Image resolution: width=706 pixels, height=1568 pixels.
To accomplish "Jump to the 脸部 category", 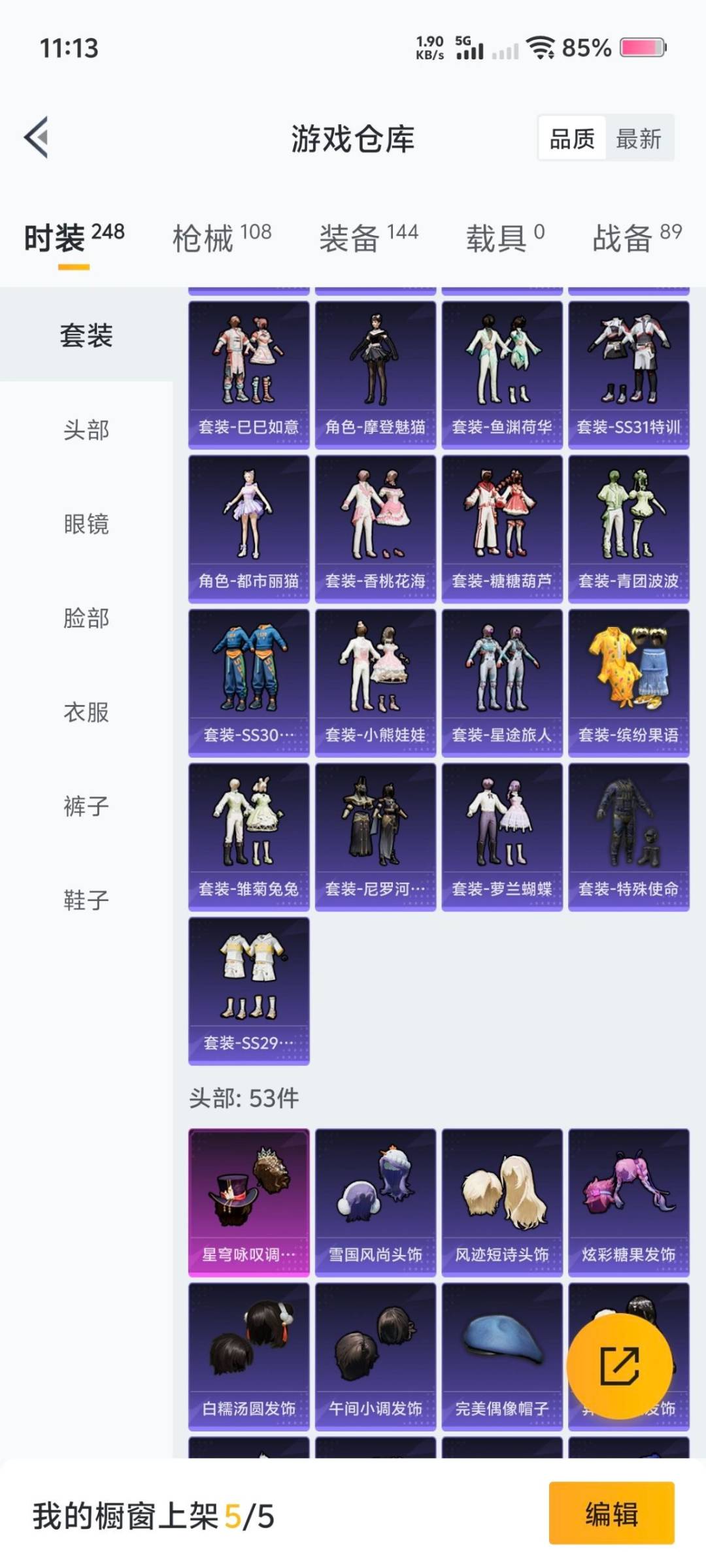I will pos(86,618).
